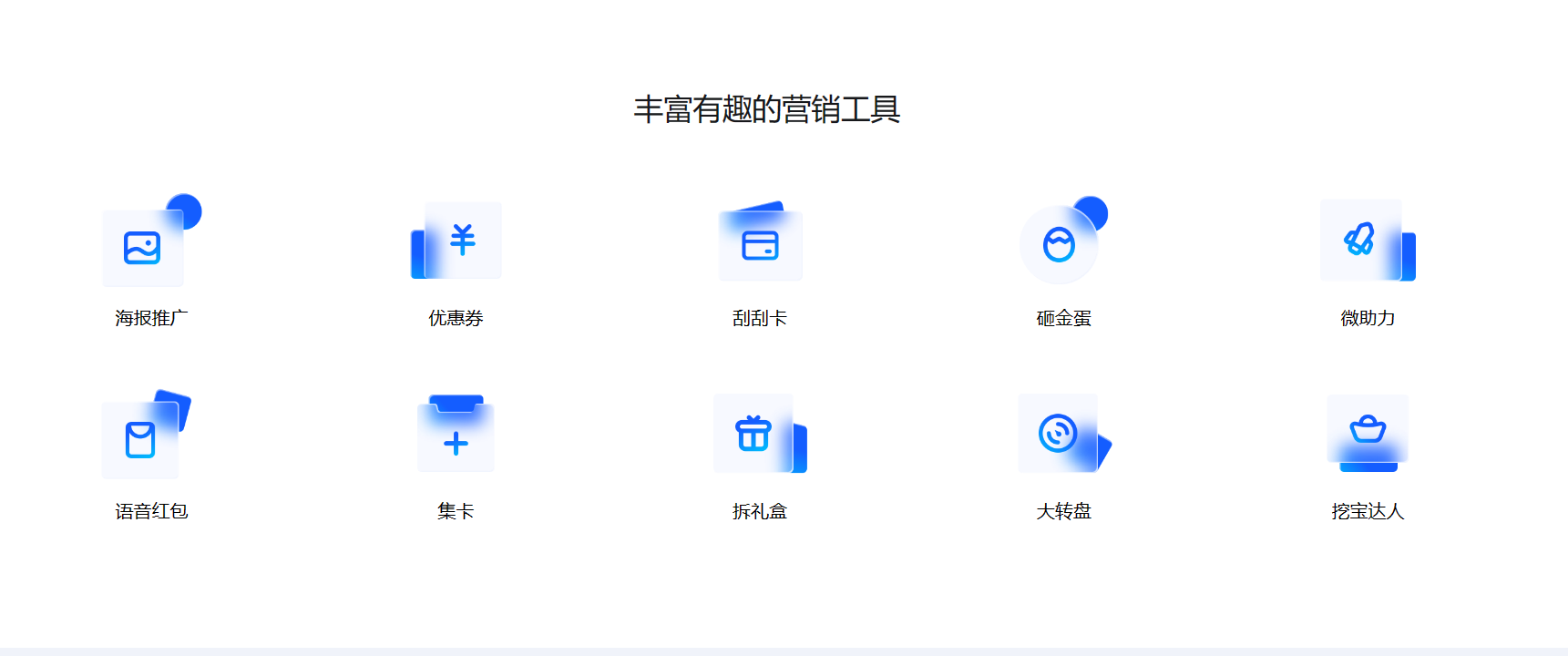Open the 海报推广 poster promotion tool
The height and width of the screenshot is (656, 1568).
pos(144,247)
